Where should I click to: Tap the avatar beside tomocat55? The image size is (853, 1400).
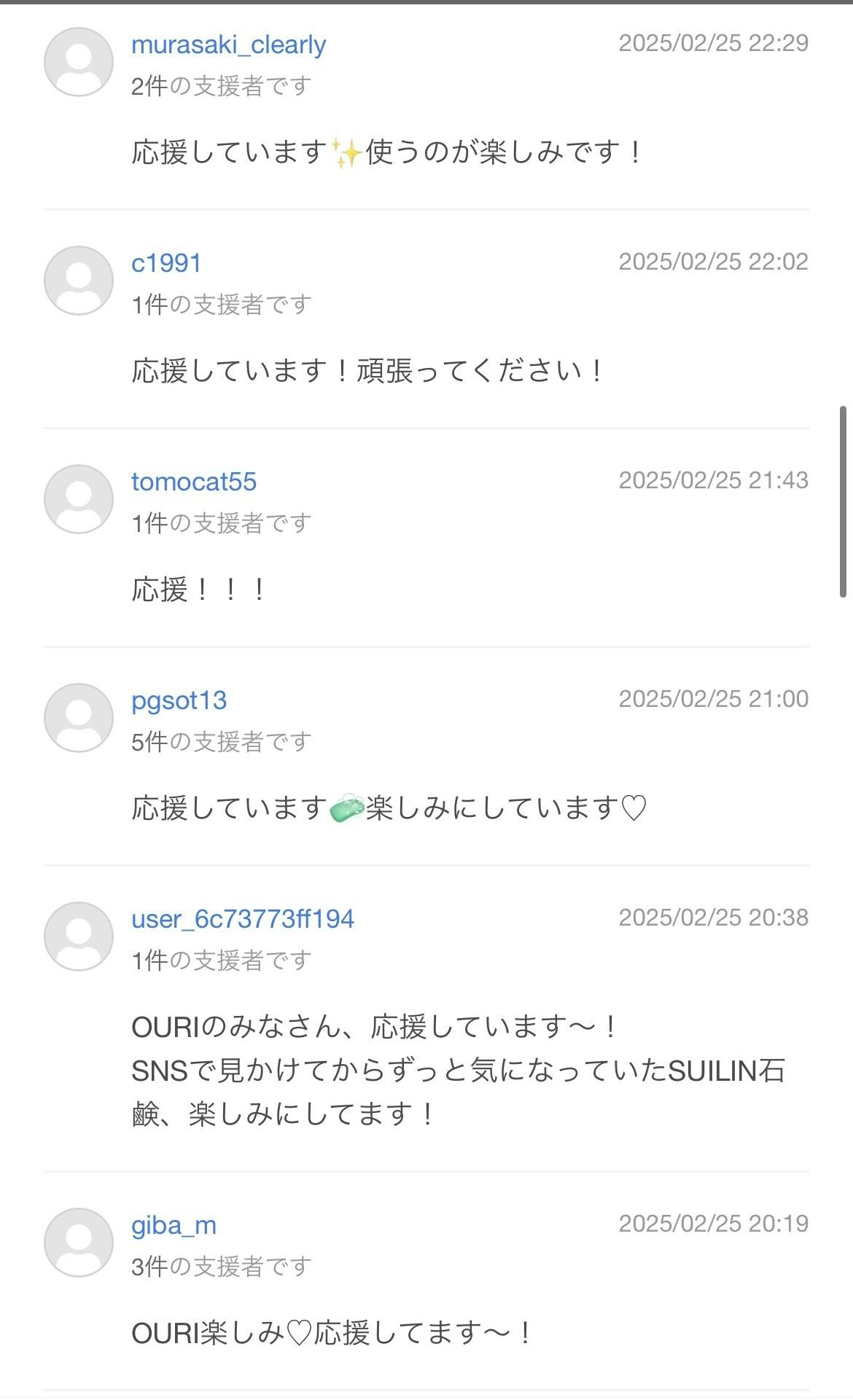[79, 499]
